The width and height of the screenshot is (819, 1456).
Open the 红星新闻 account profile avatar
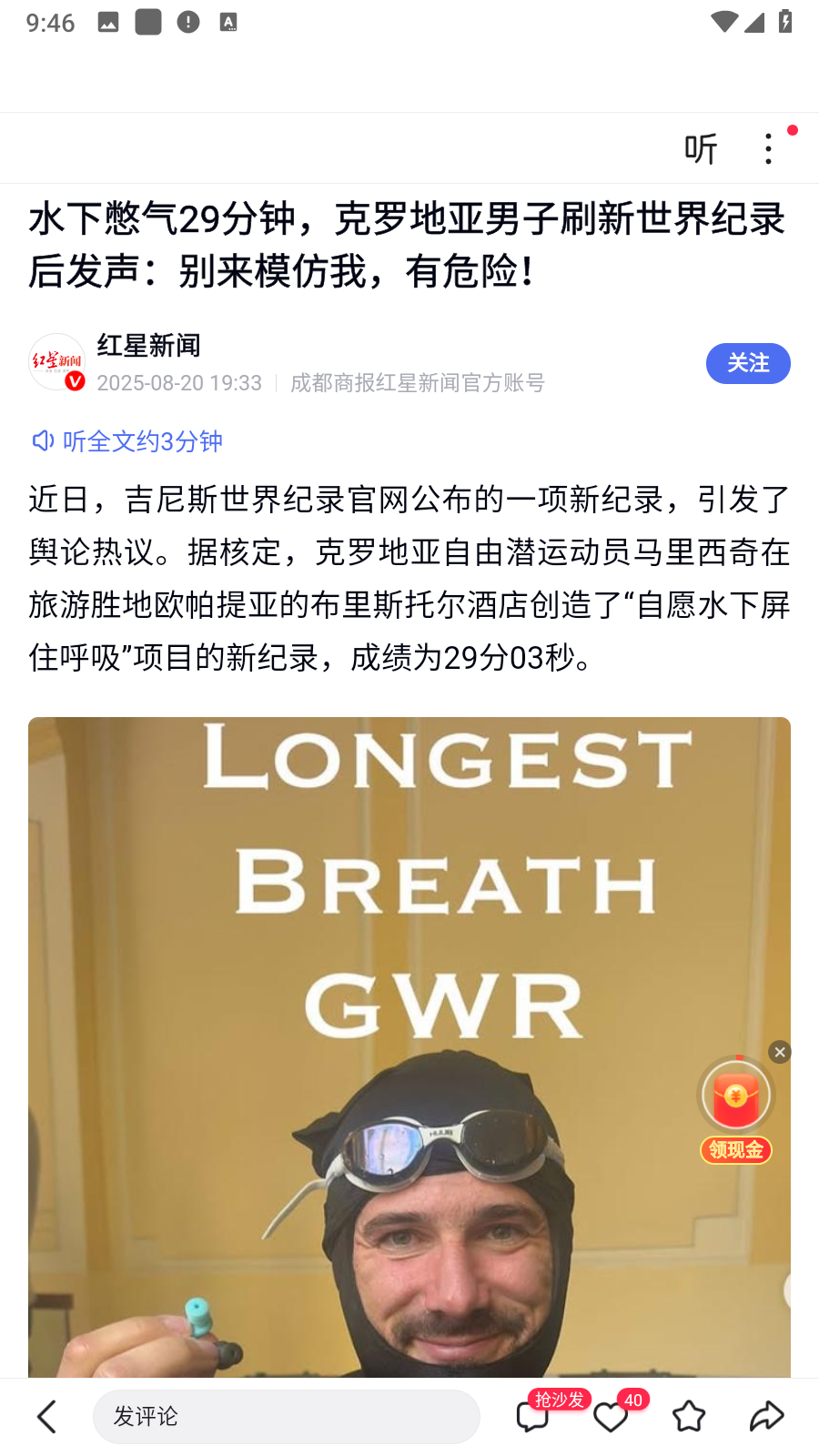pos(57,362)
